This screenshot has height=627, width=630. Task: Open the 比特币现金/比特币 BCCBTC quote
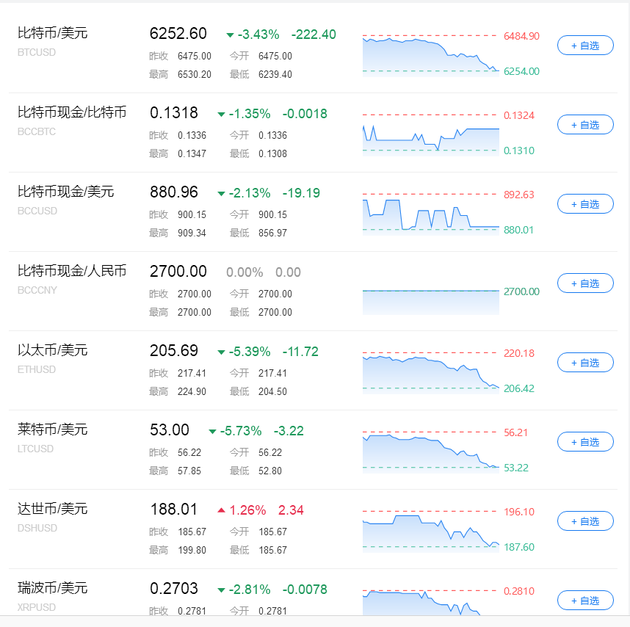[x=68, y=112]
